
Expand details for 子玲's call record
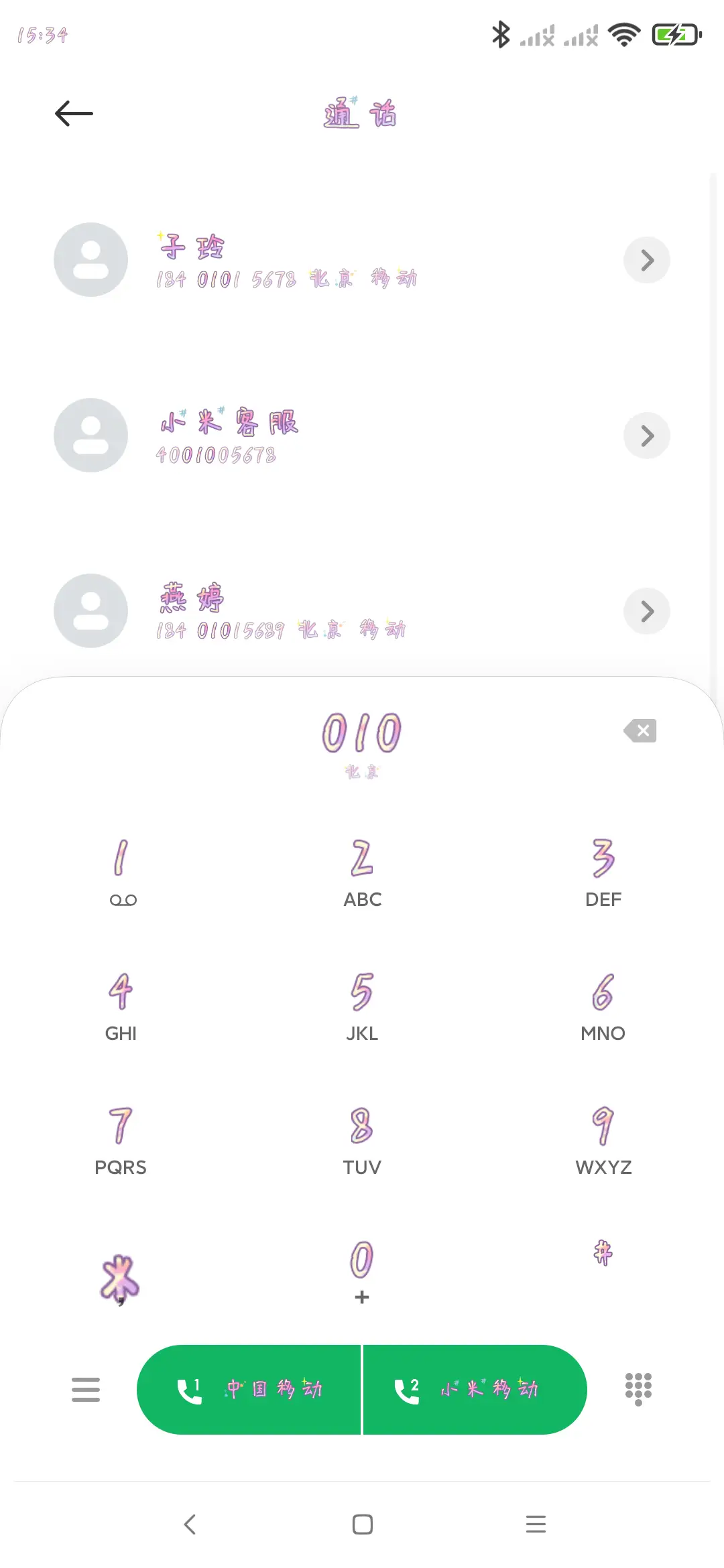tap(646, 260)
